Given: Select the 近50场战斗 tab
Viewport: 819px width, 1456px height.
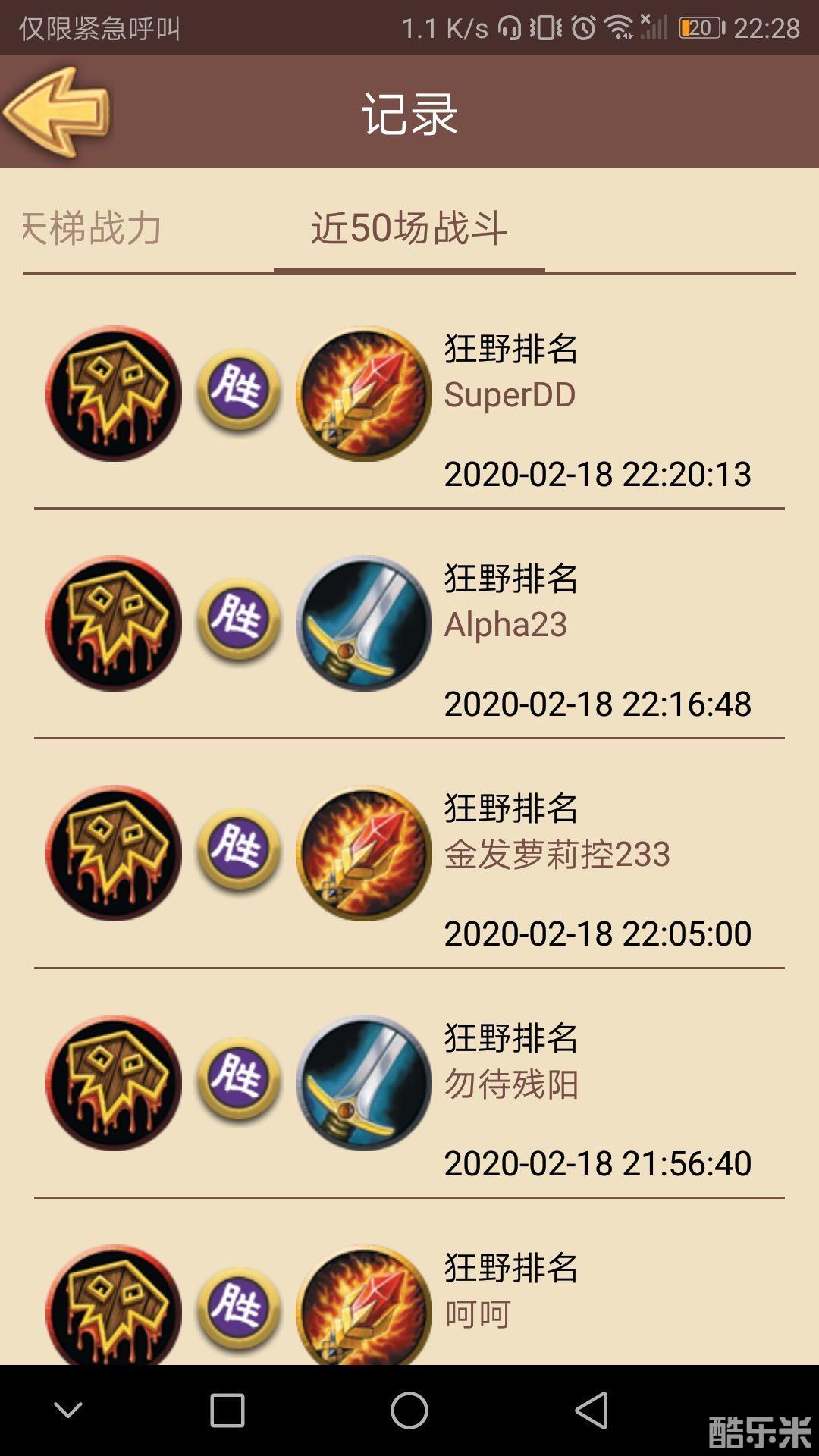Looking at the screenshot, I should [x=409, y=228].
